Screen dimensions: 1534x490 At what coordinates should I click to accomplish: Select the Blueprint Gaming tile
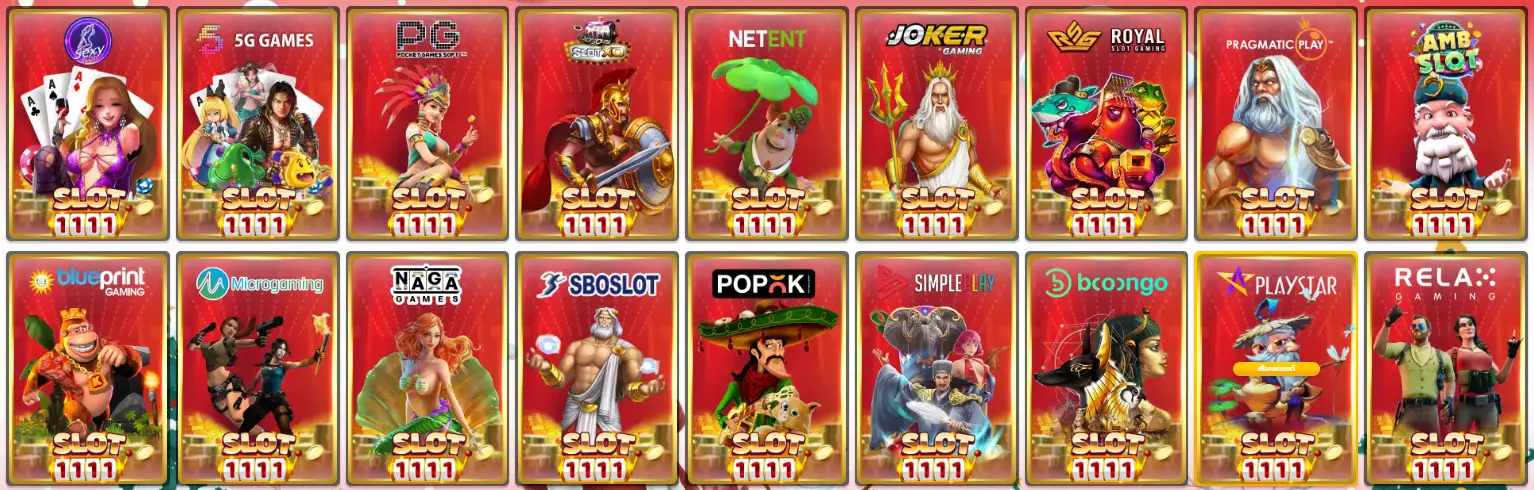click(x=88, y=369)
